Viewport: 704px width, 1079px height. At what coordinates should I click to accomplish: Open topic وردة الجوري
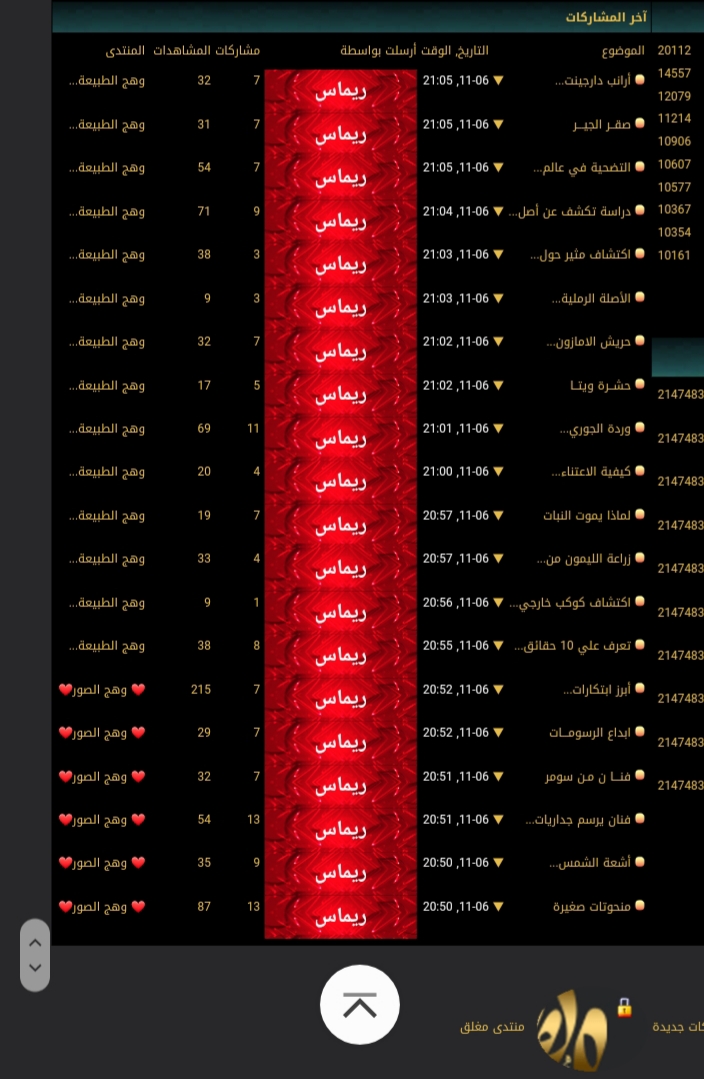[594, 429]
